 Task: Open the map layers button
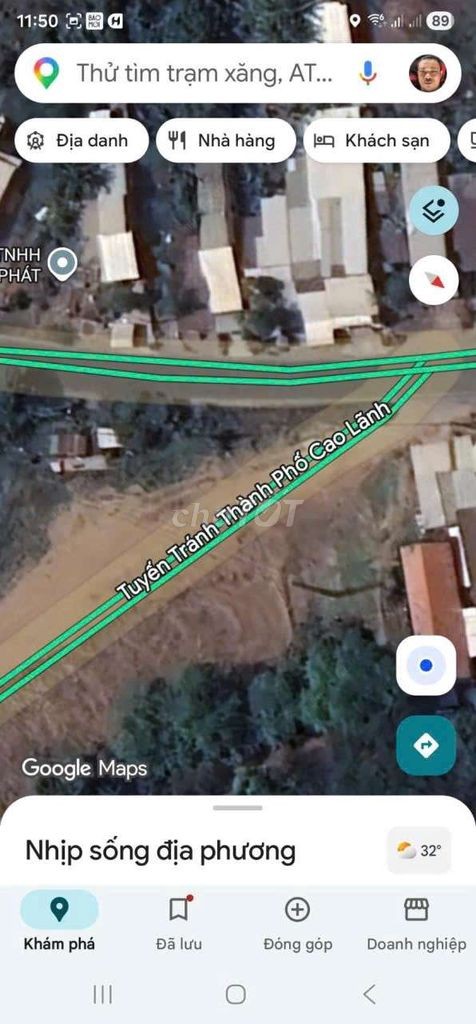pos(434,210)
